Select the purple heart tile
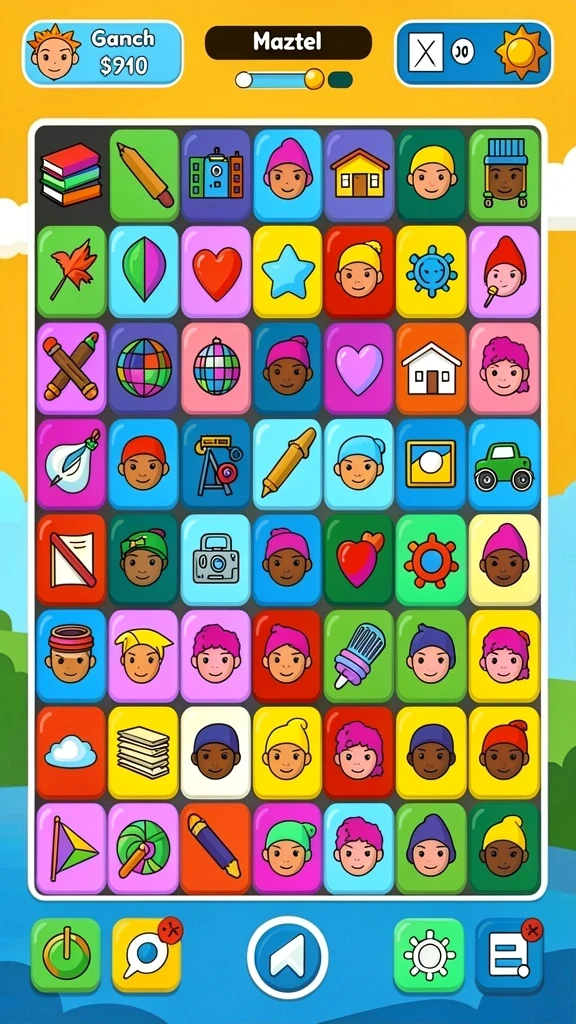Screen dimensions: 576x1024 click(359, 368)
